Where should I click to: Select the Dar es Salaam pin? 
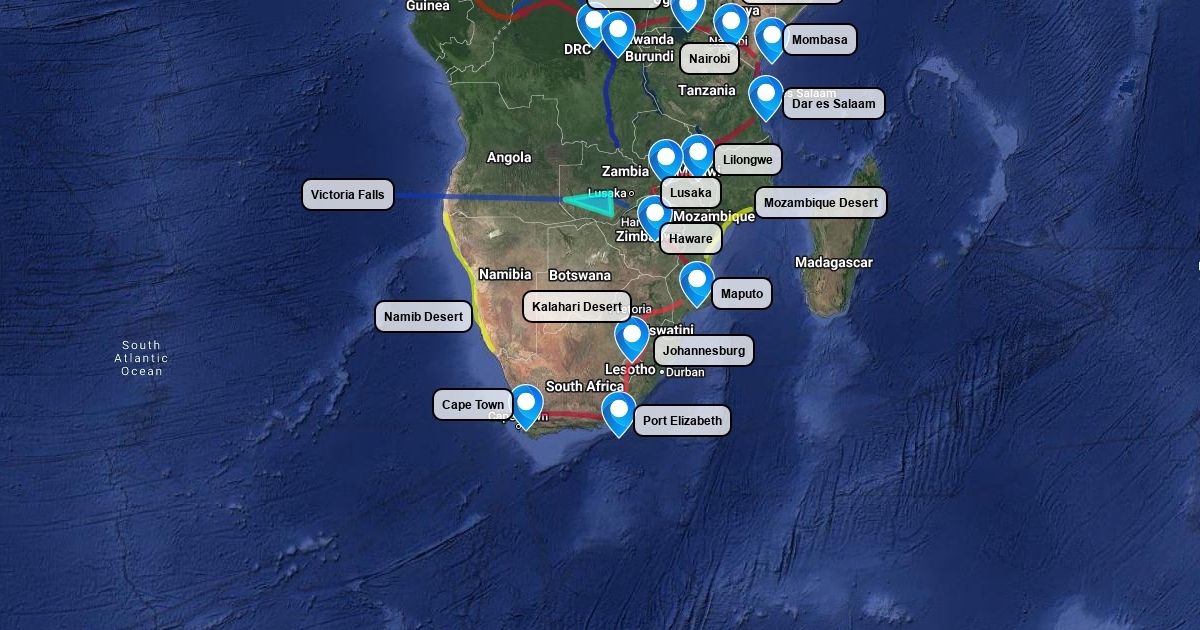pyautogui.click(x=766, y=94)
